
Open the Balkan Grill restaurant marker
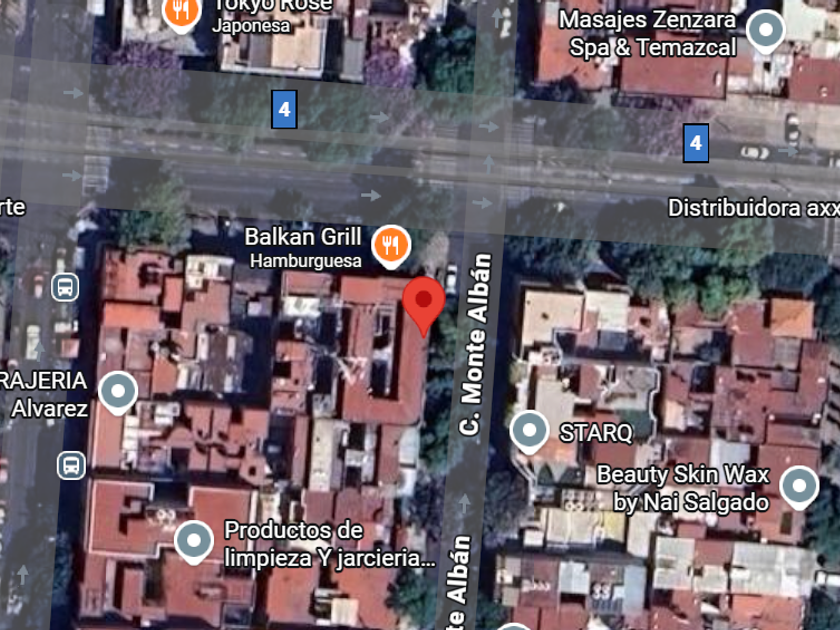pyautogui.click(x=391, y=246)
